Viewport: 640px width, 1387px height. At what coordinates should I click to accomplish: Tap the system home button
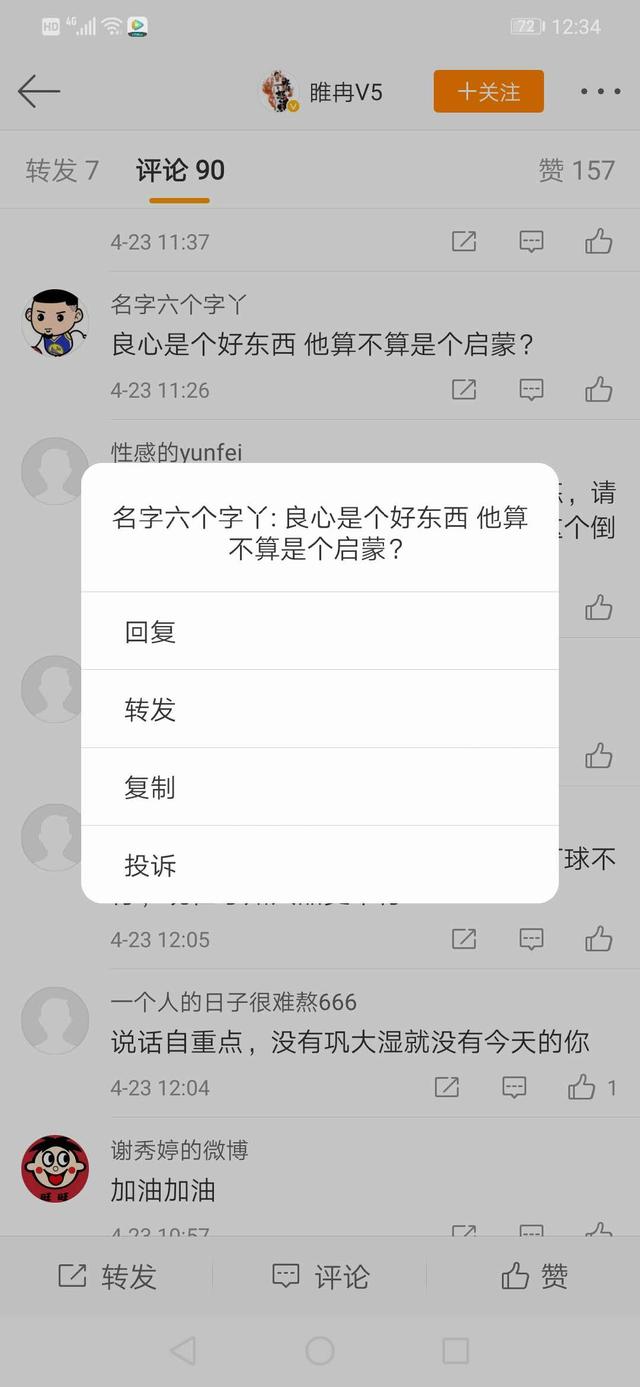(x=320, y=1351)
